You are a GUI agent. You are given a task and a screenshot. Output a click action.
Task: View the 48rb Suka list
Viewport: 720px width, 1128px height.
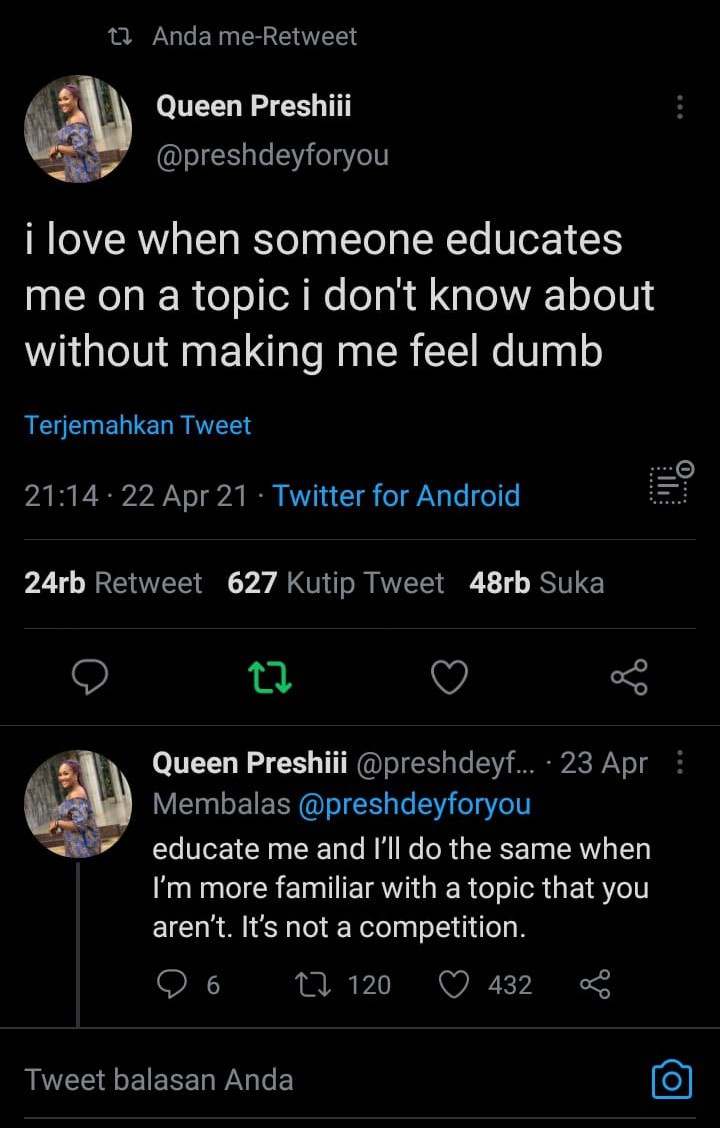537,583
